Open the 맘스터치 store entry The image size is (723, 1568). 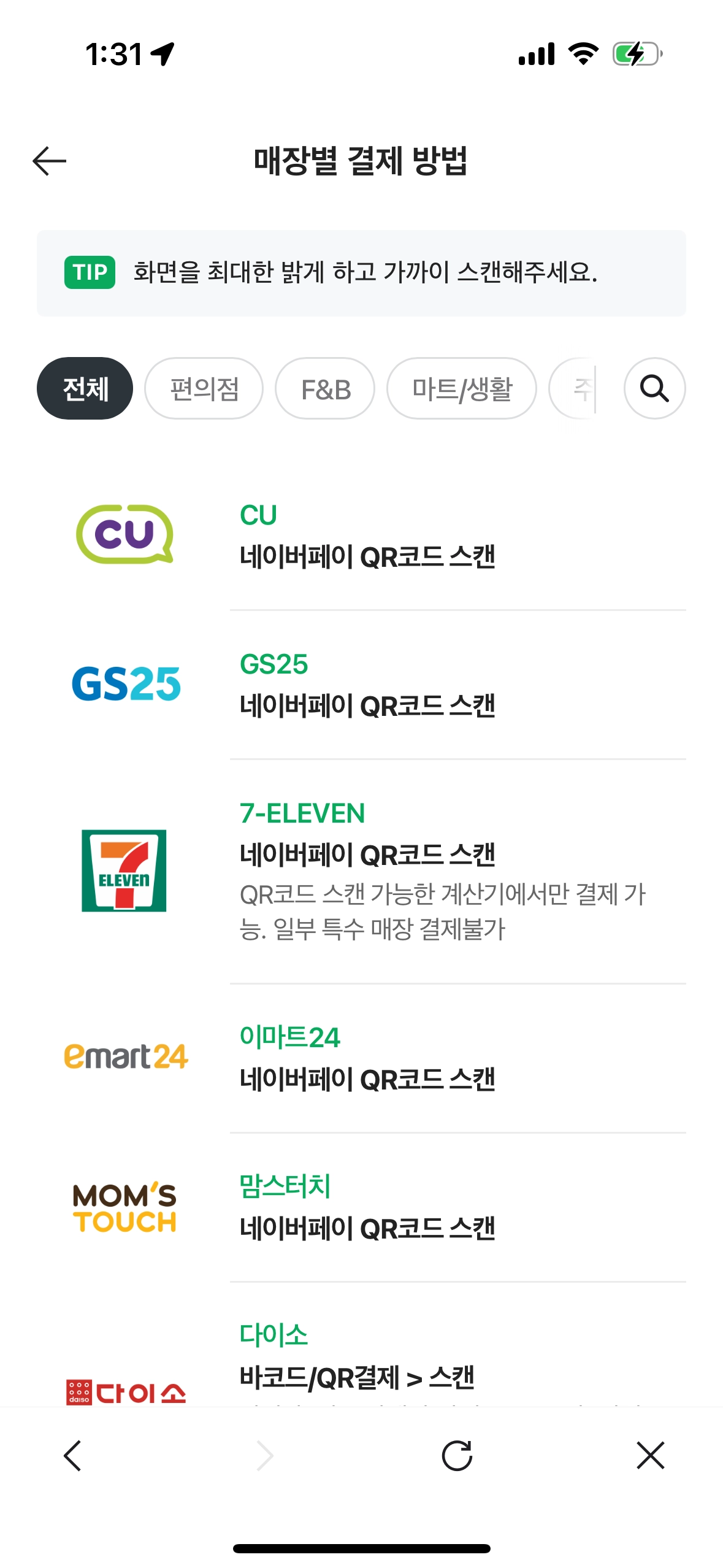coord(361,1207)
